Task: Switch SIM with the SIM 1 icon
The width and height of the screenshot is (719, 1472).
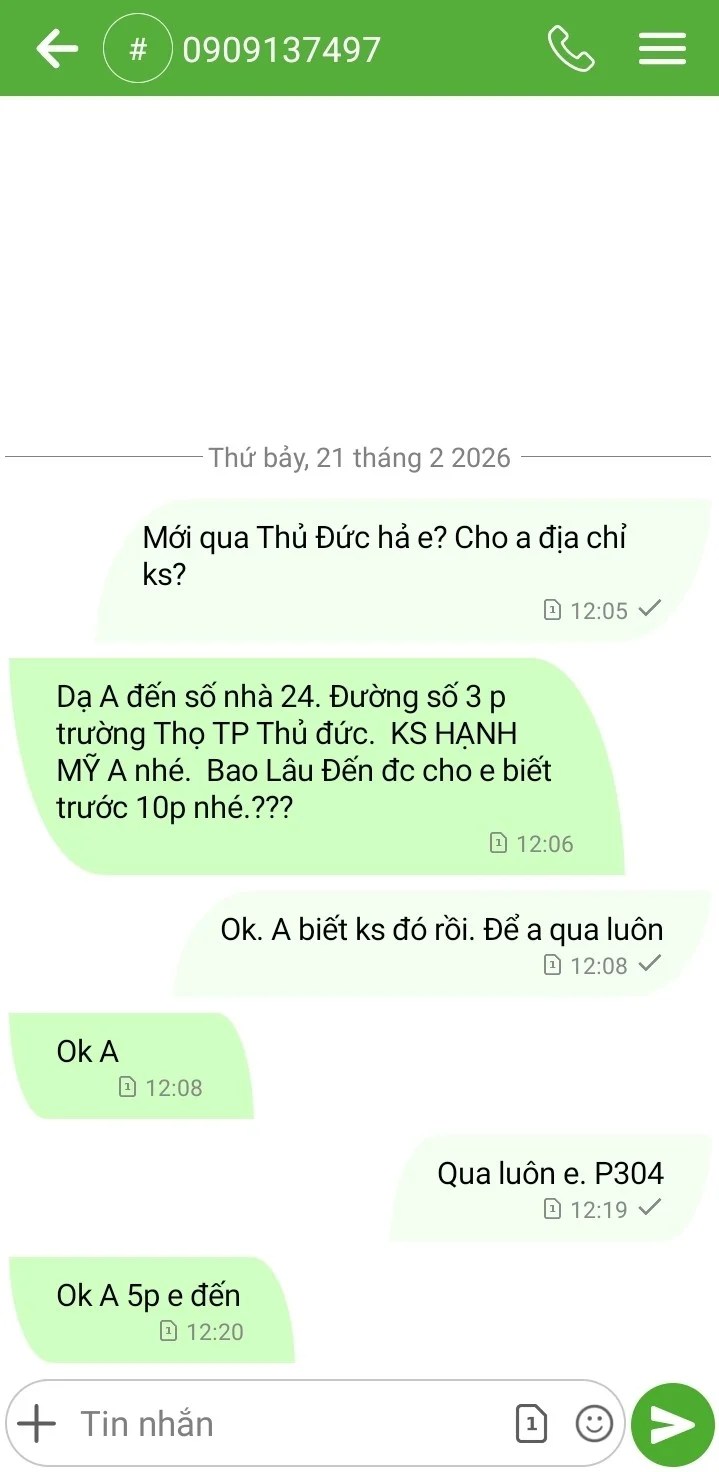Action: [532, 1423]
